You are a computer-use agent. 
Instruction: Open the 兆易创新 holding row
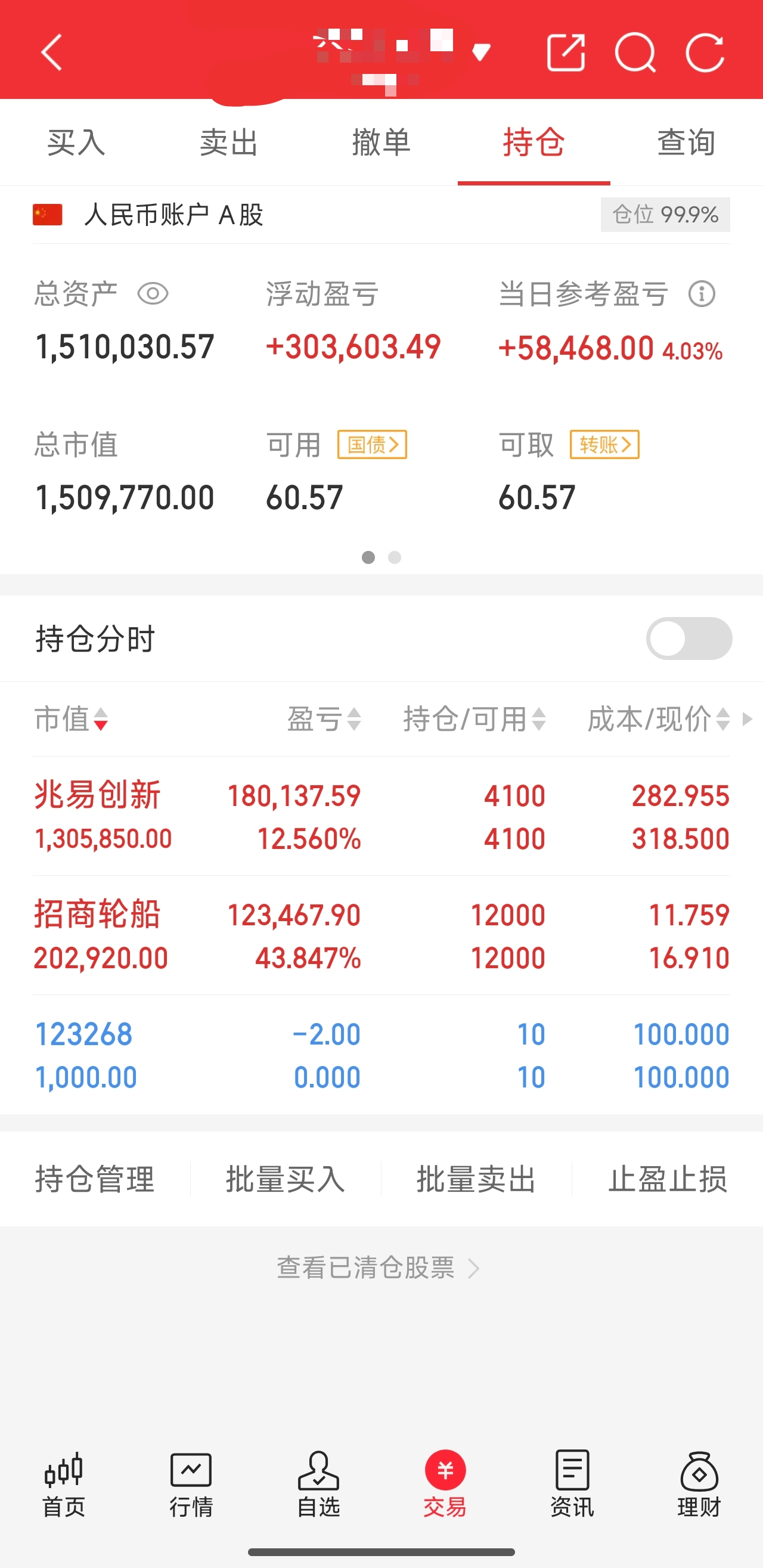(381, 816)
